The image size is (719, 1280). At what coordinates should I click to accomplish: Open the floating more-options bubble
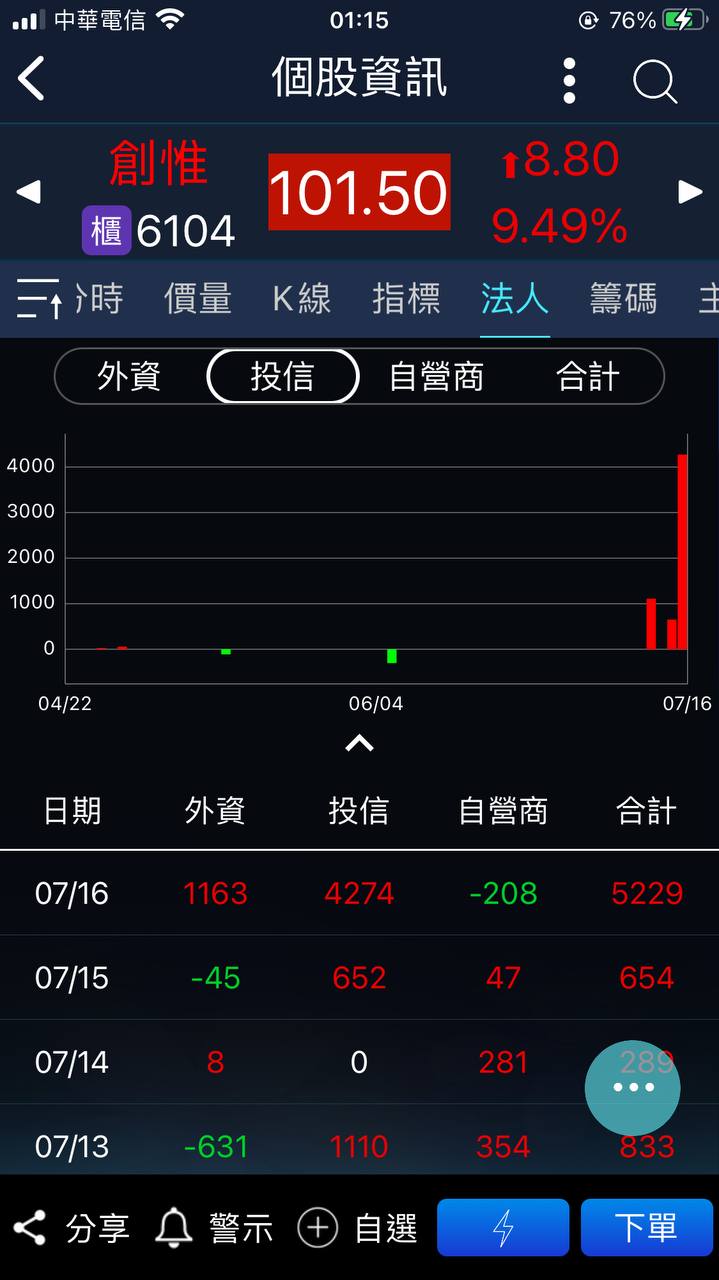(x=632, y=1087)
